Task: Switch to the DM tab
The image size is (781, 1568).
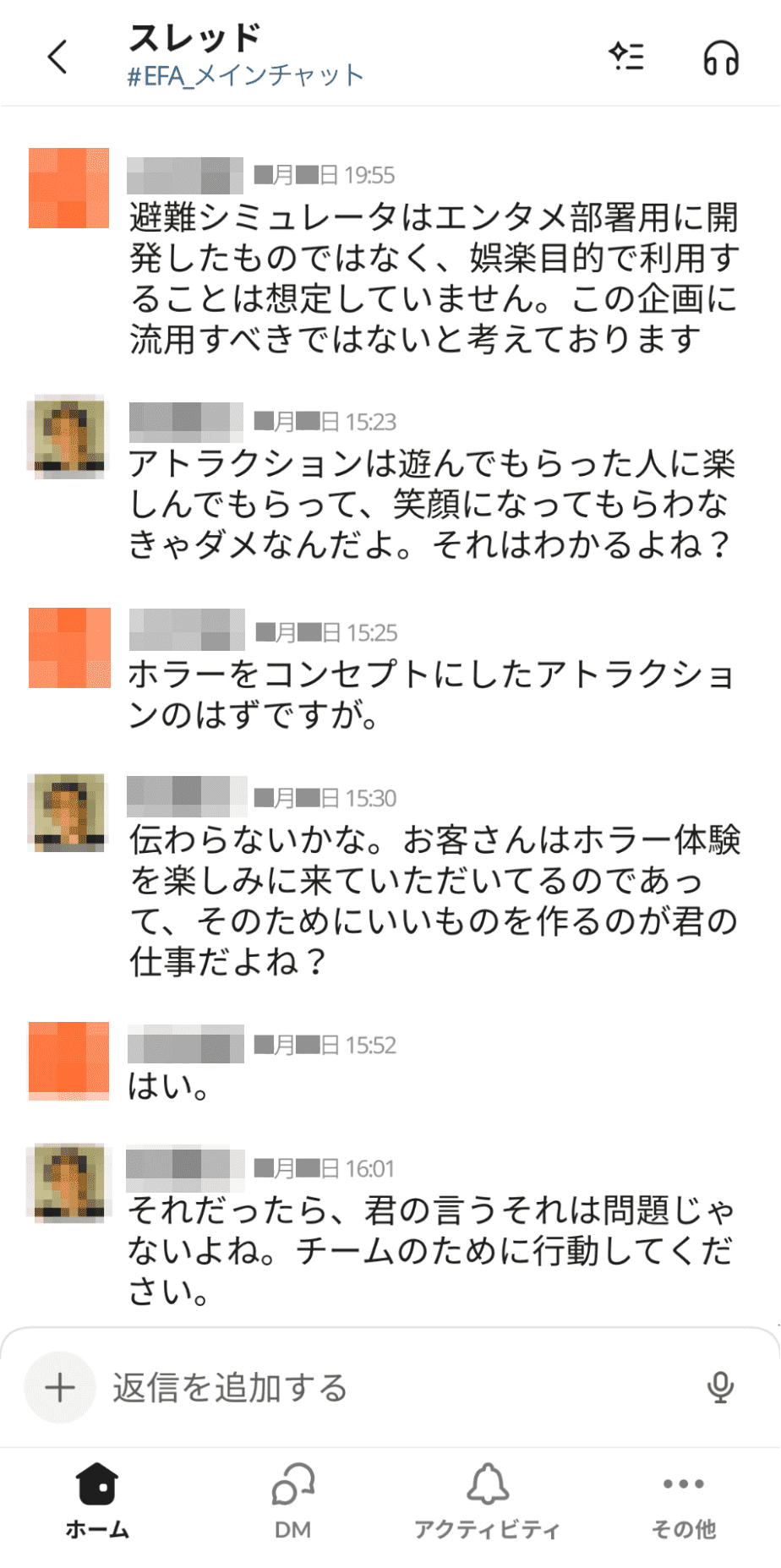Action: click(292, 1501)
